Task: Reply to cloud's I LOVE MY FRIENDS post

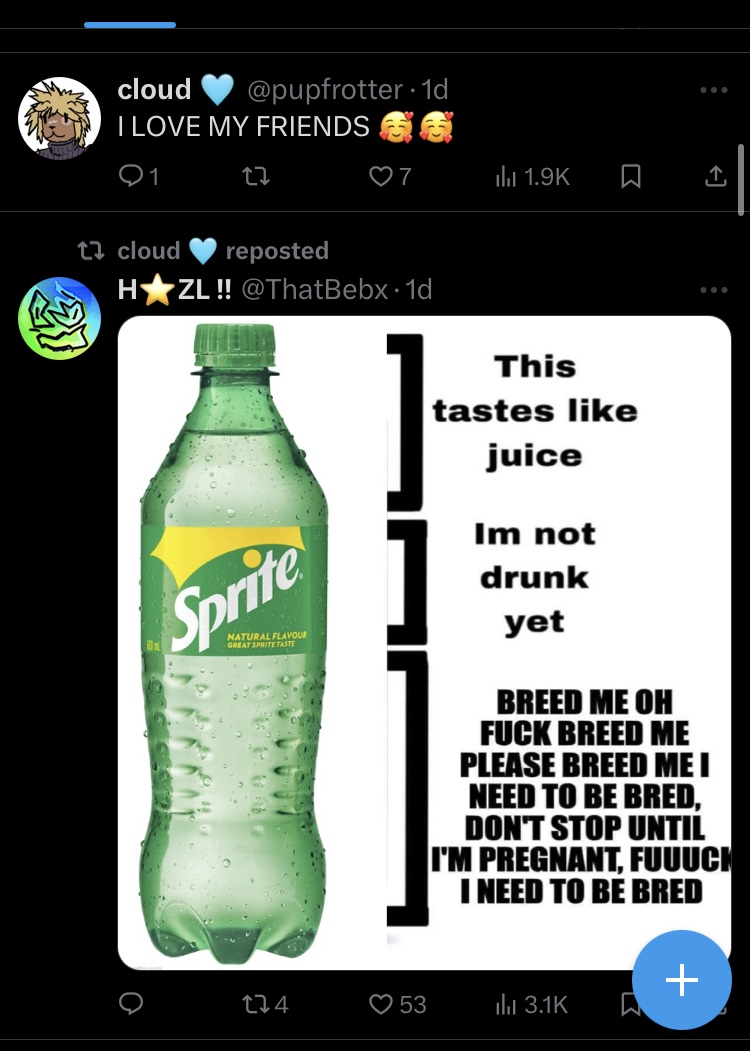Action: [132, 177]
